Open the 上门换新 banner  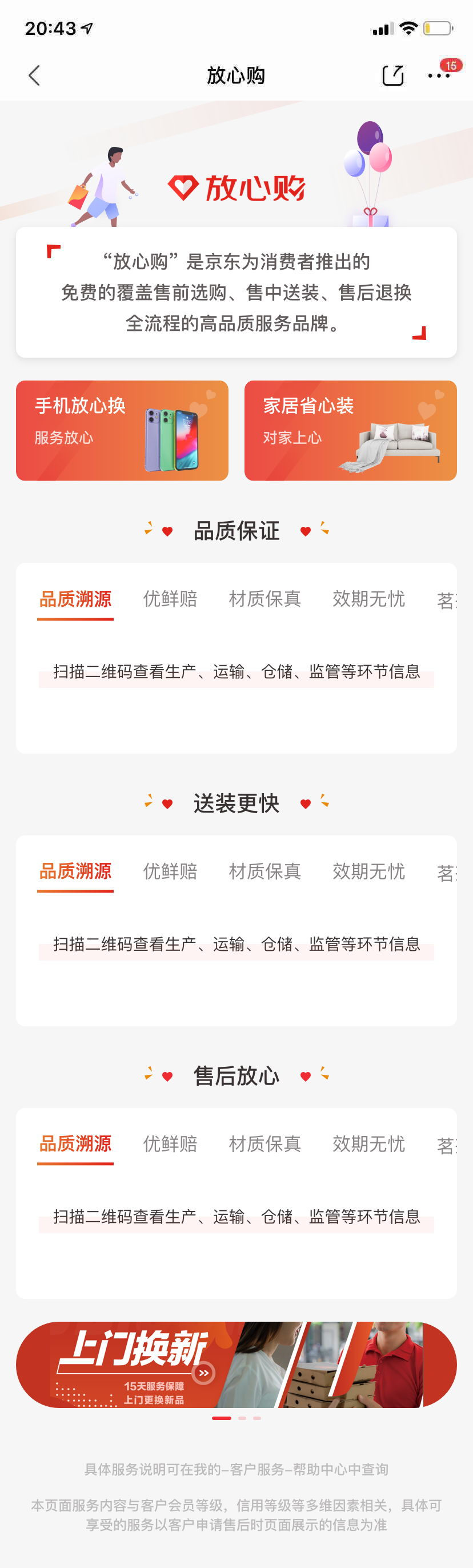coord(236,1364)
